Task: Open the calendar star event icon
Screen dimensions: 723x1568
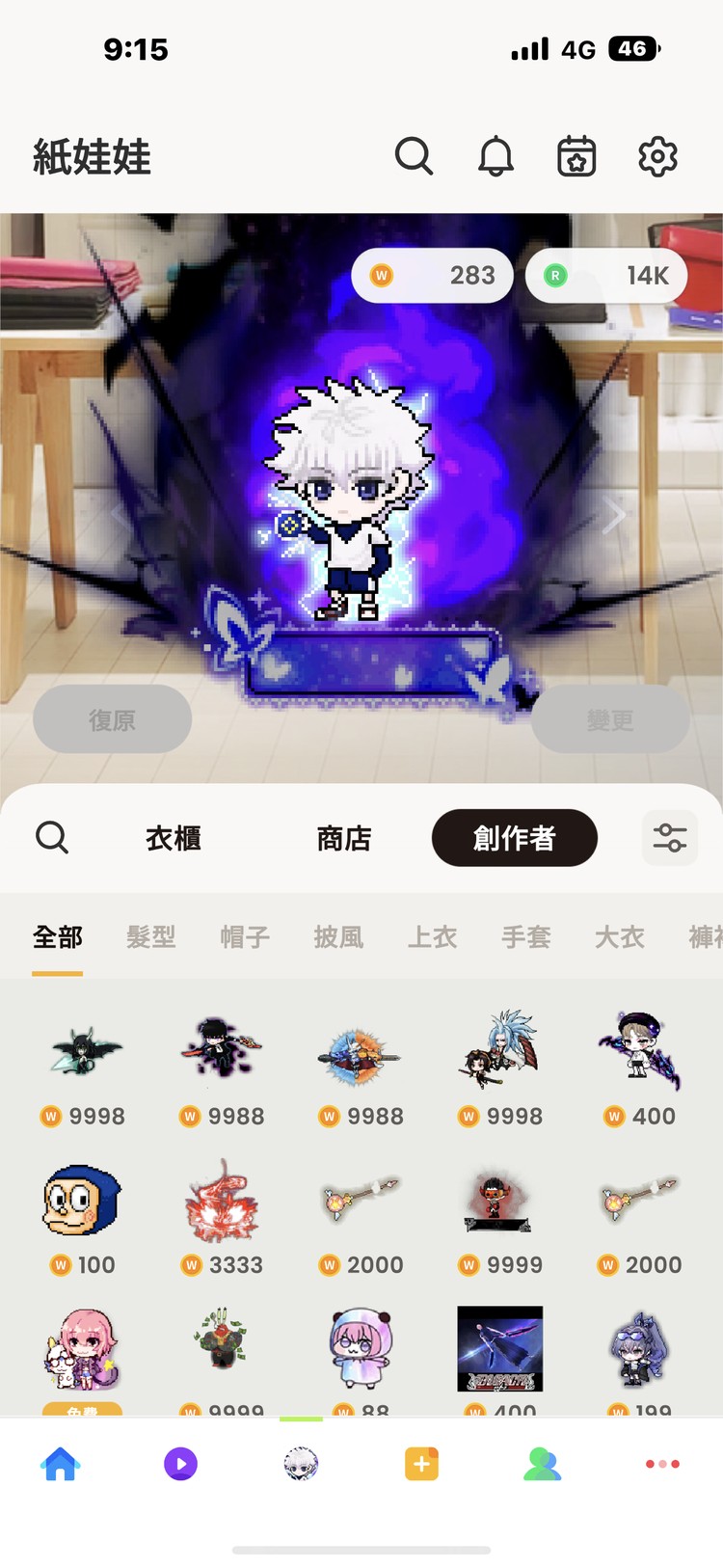Action: (x=576, y=156)
